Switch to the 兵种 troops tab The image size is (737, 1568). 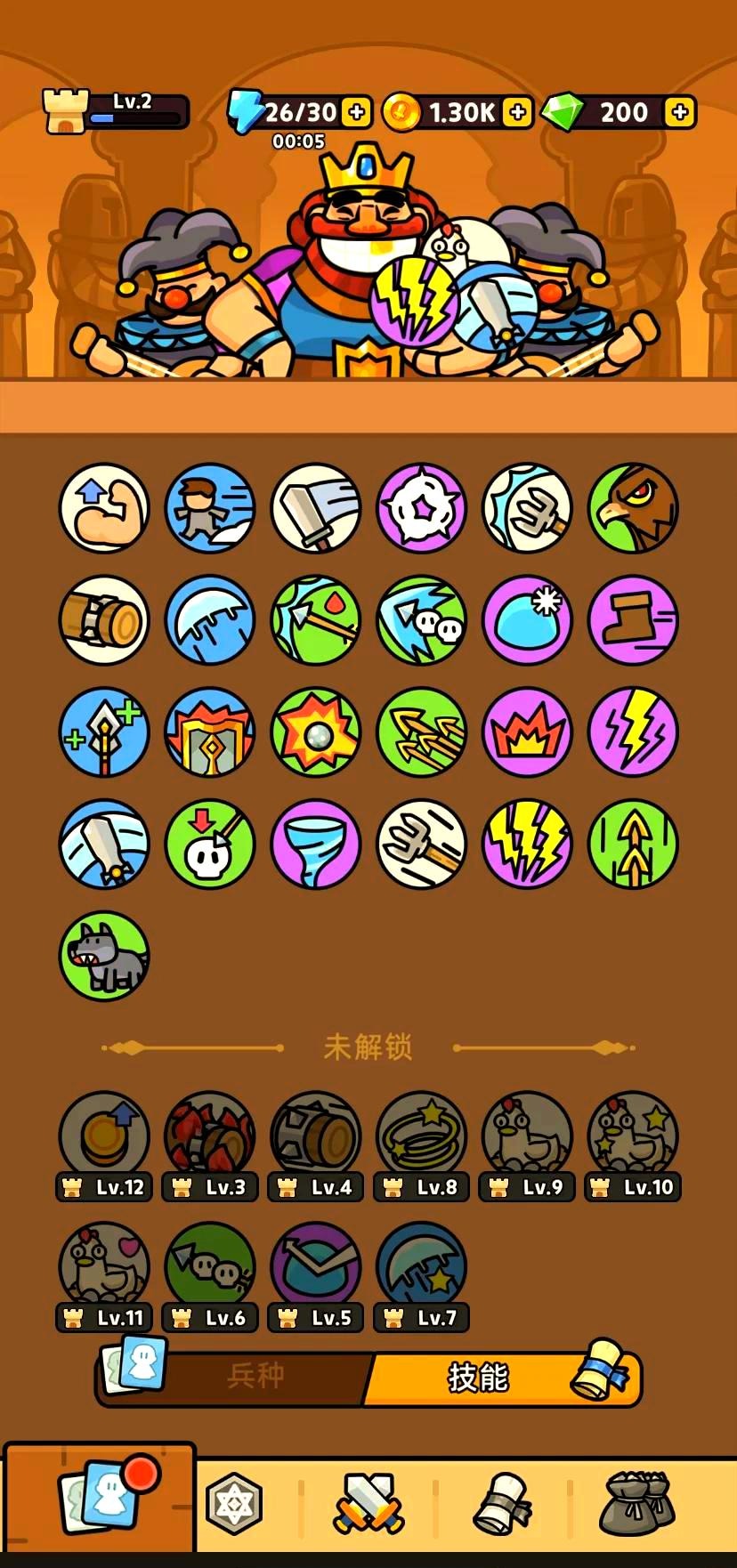(255, 1376)
